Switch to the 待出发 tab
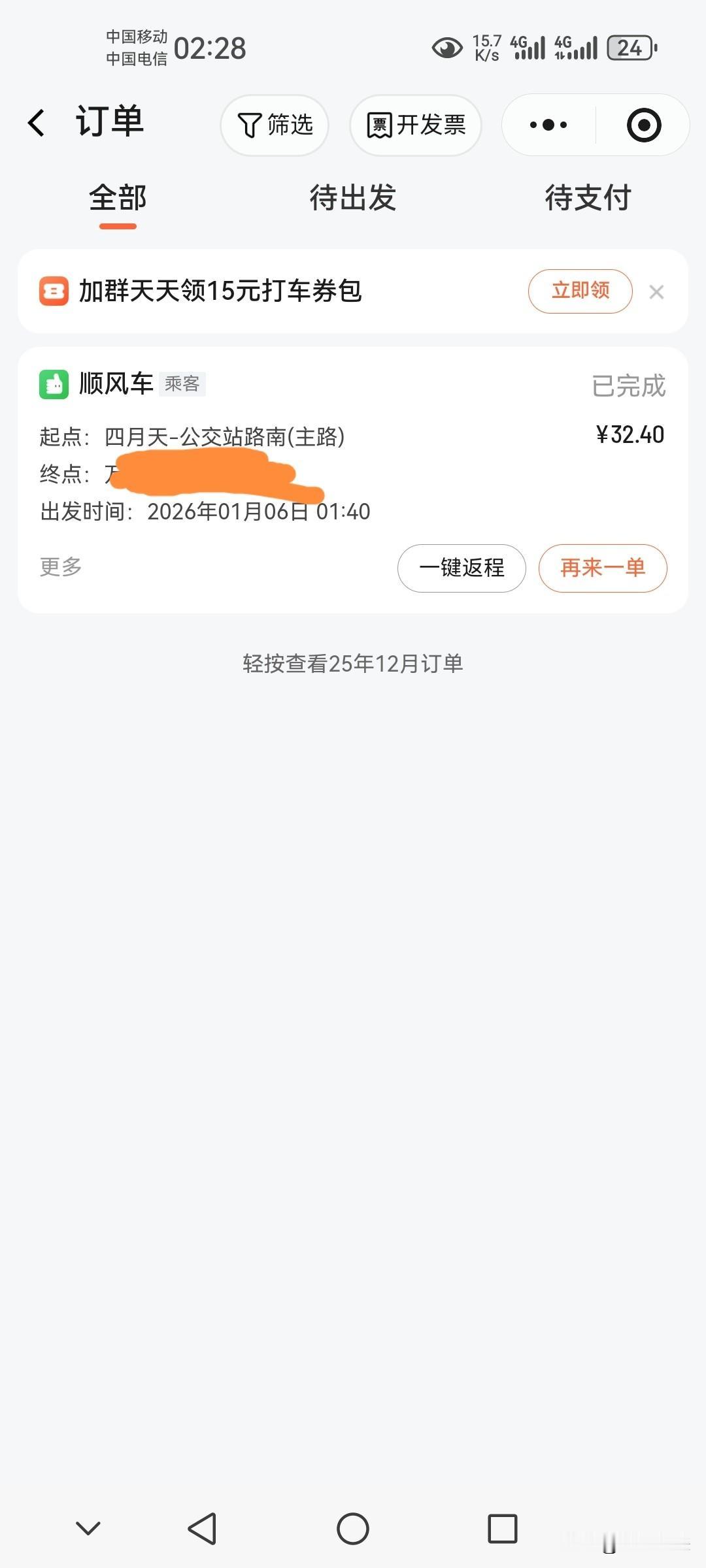Viewport: 706px width, 1568px height. 353,199
